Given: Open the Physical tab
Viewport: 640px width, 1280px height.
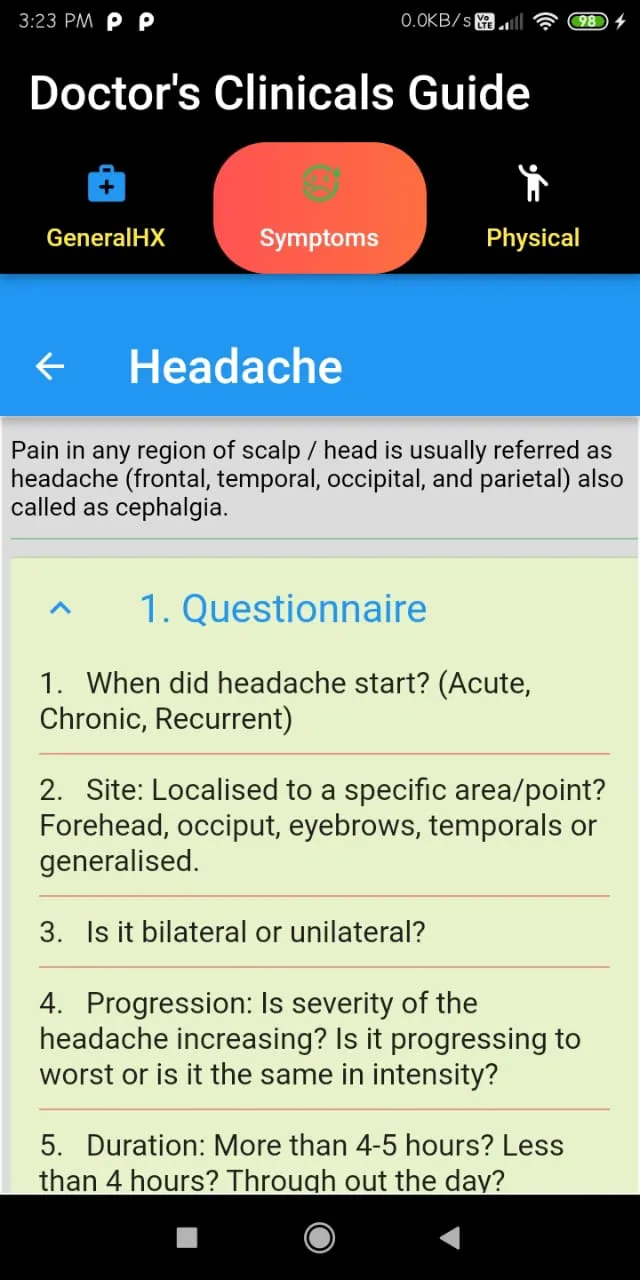Looking at the screenshot, I should coord(533,208).
